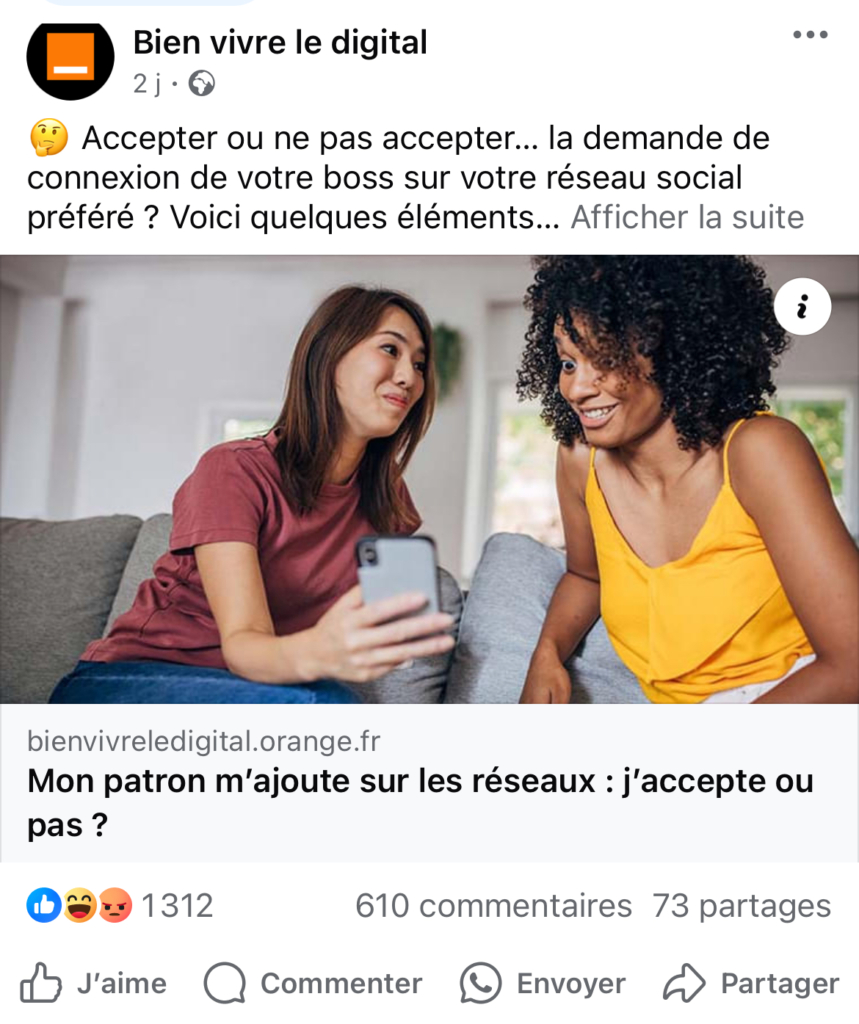Screen dimensions: 859x1024
Task: Expand post text with Afficher la suite
Action: tap(687, 217)
